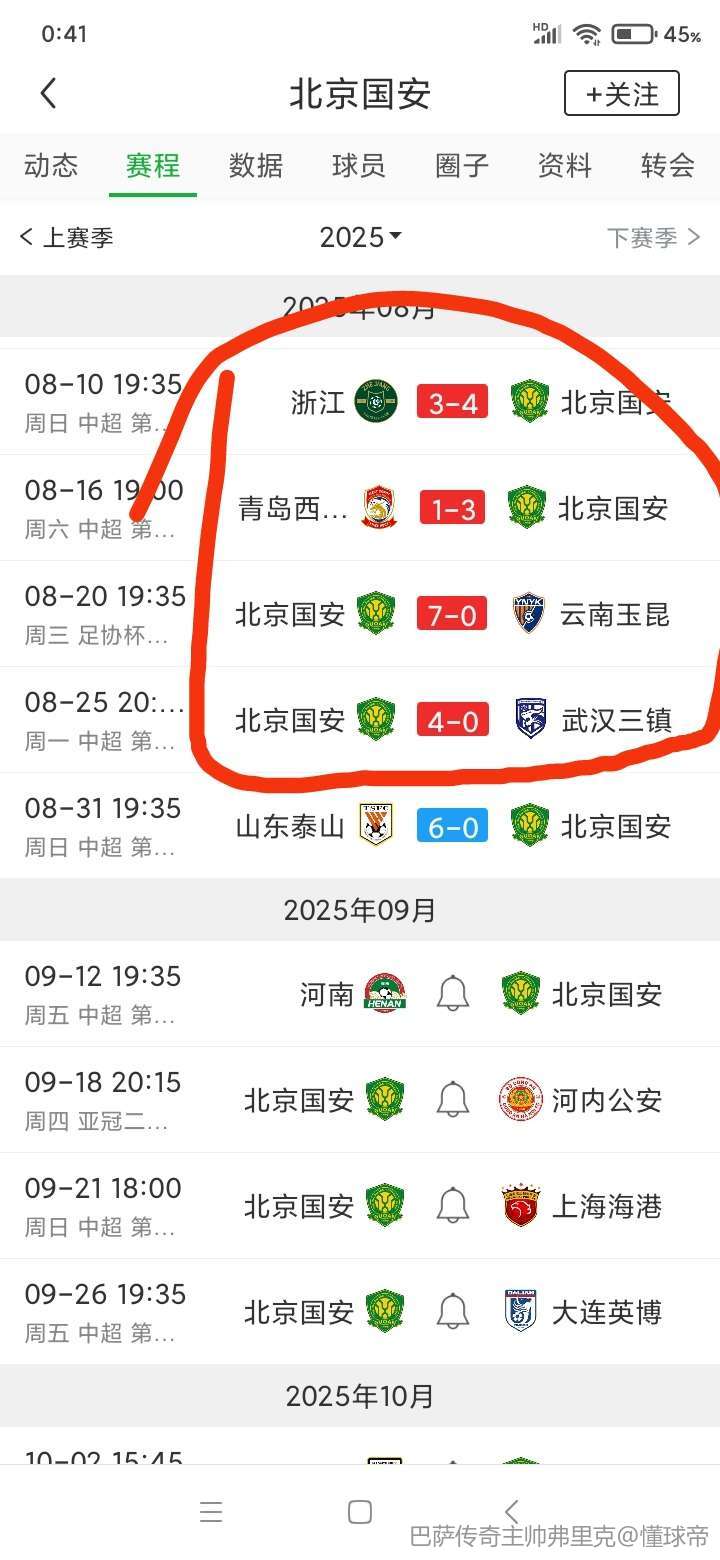720x1560 pixels.
Task: Switch to the 动态 tab
Action: pyautogui.click(x=51, y=165)
